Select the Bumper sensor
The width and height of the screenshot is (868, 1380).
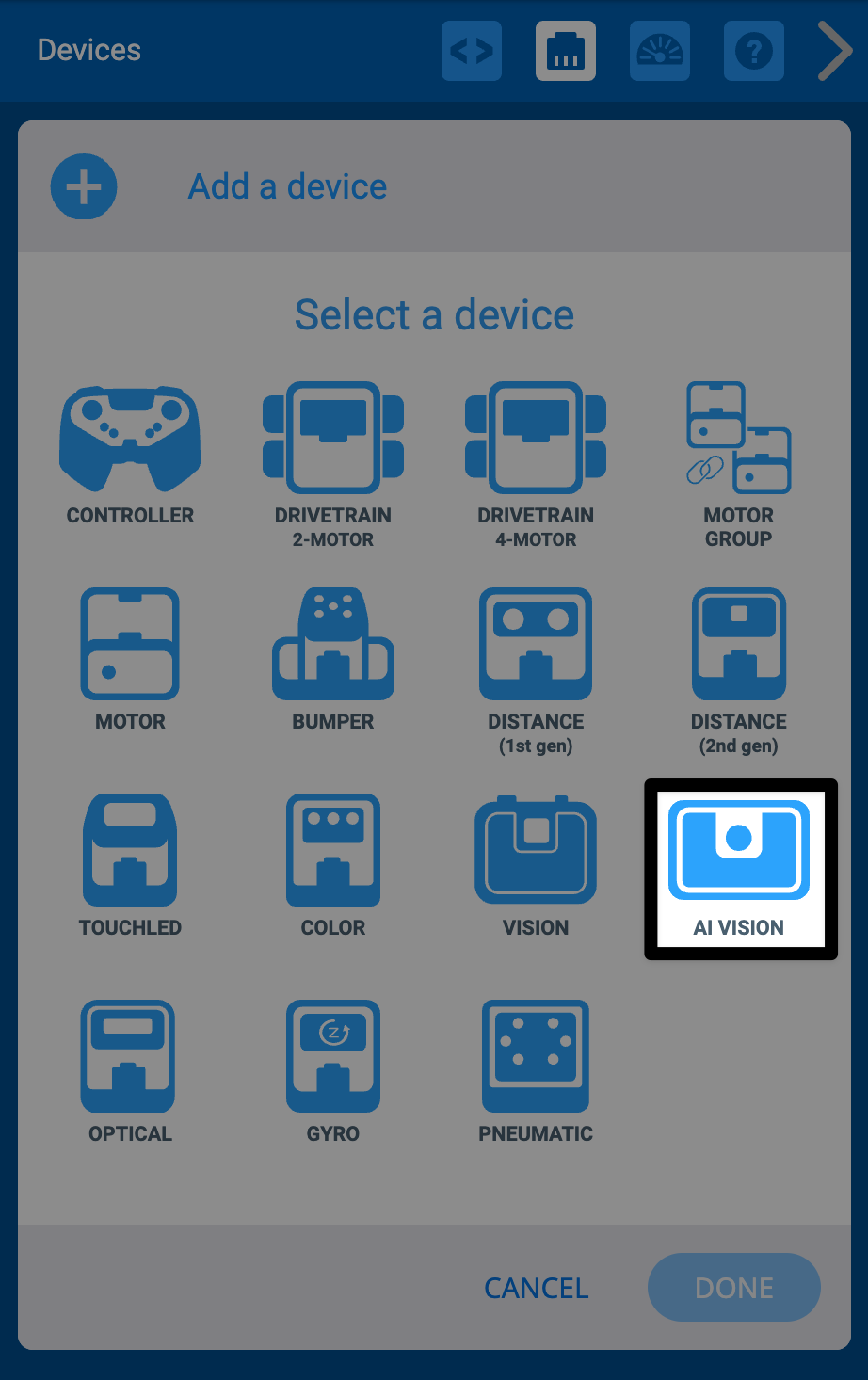(332, 659)
